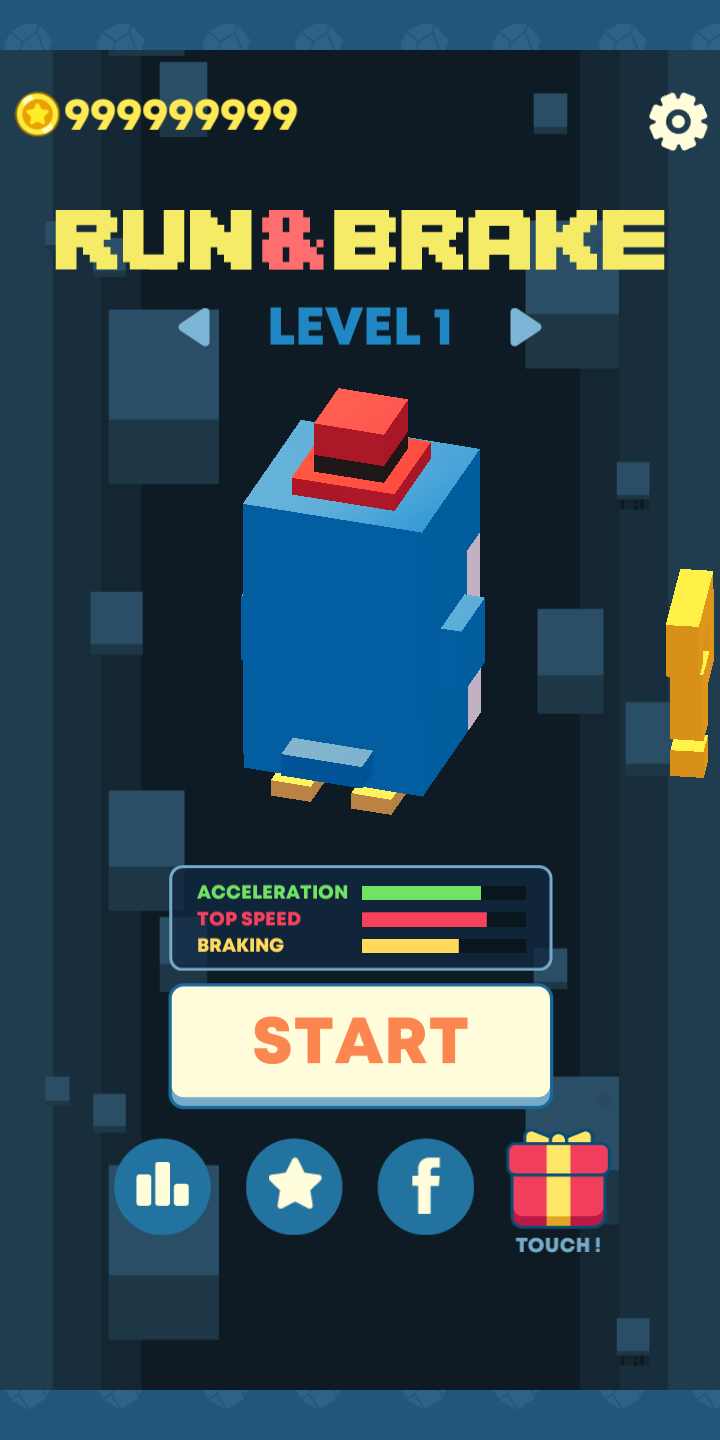Go to the next level
The width and height of the screenshot is (720, 1440).
[x=525, y=327]
